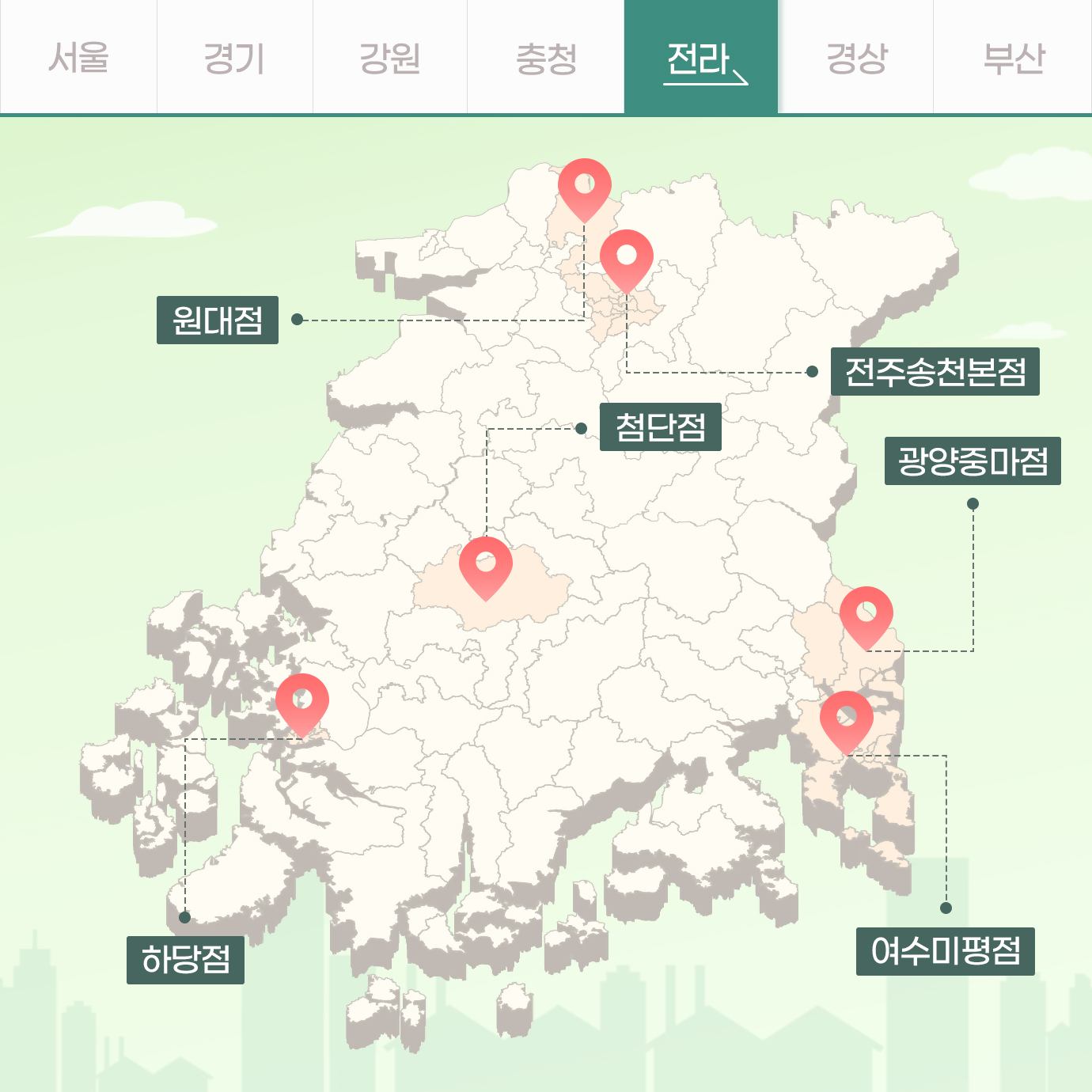Image resolution: width=1092 pixels, height=1092 pixels.
Task: Open the 전주송천본점 store label
Action: point(935,371)
